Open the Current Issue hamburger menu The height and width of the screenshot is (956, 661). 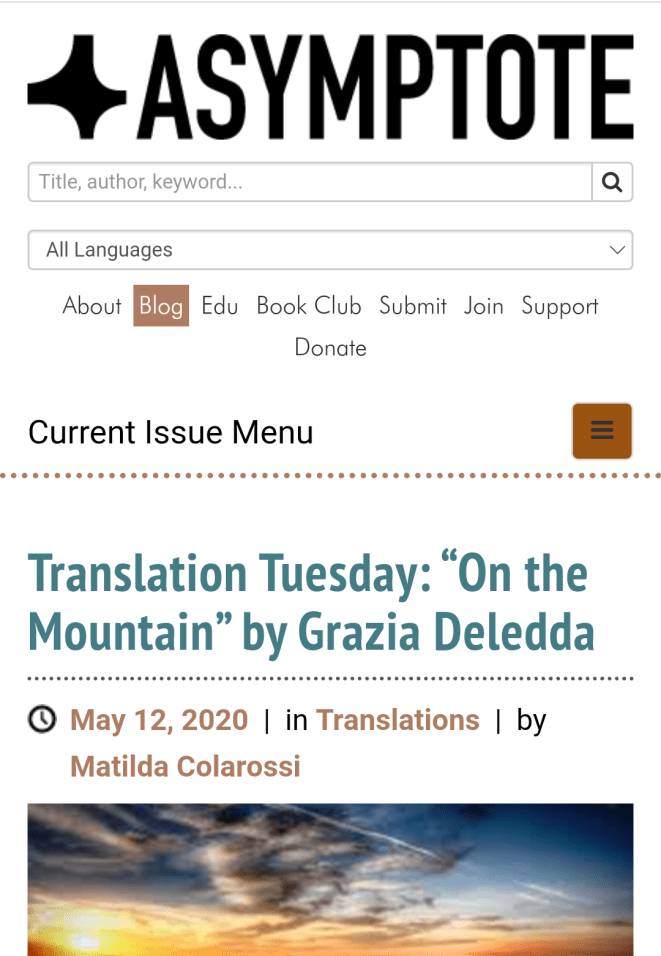pyautogui.click(x=602, y=431)
